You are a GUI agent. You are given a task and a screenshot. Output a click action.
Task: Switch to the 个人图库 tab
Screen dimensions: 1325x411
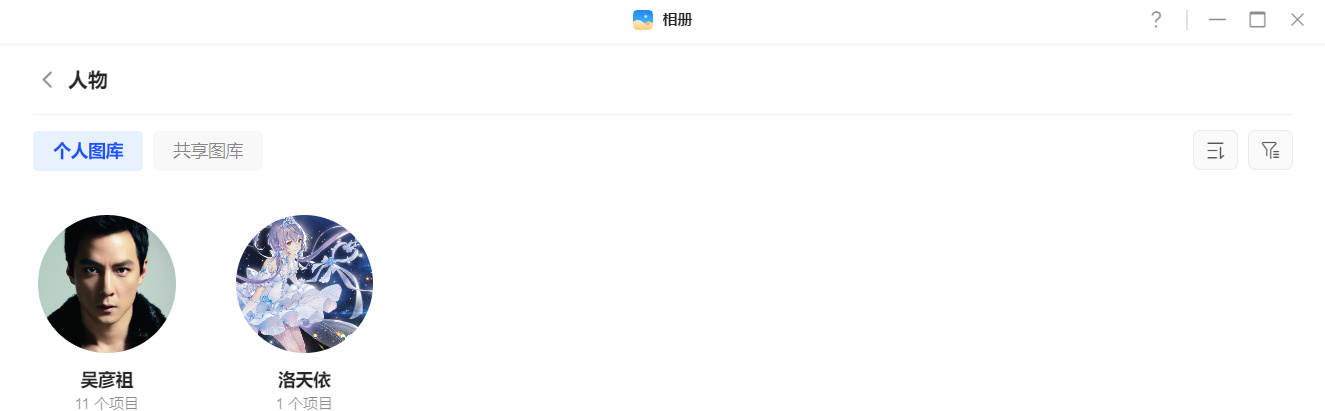[x=88, y=151]
